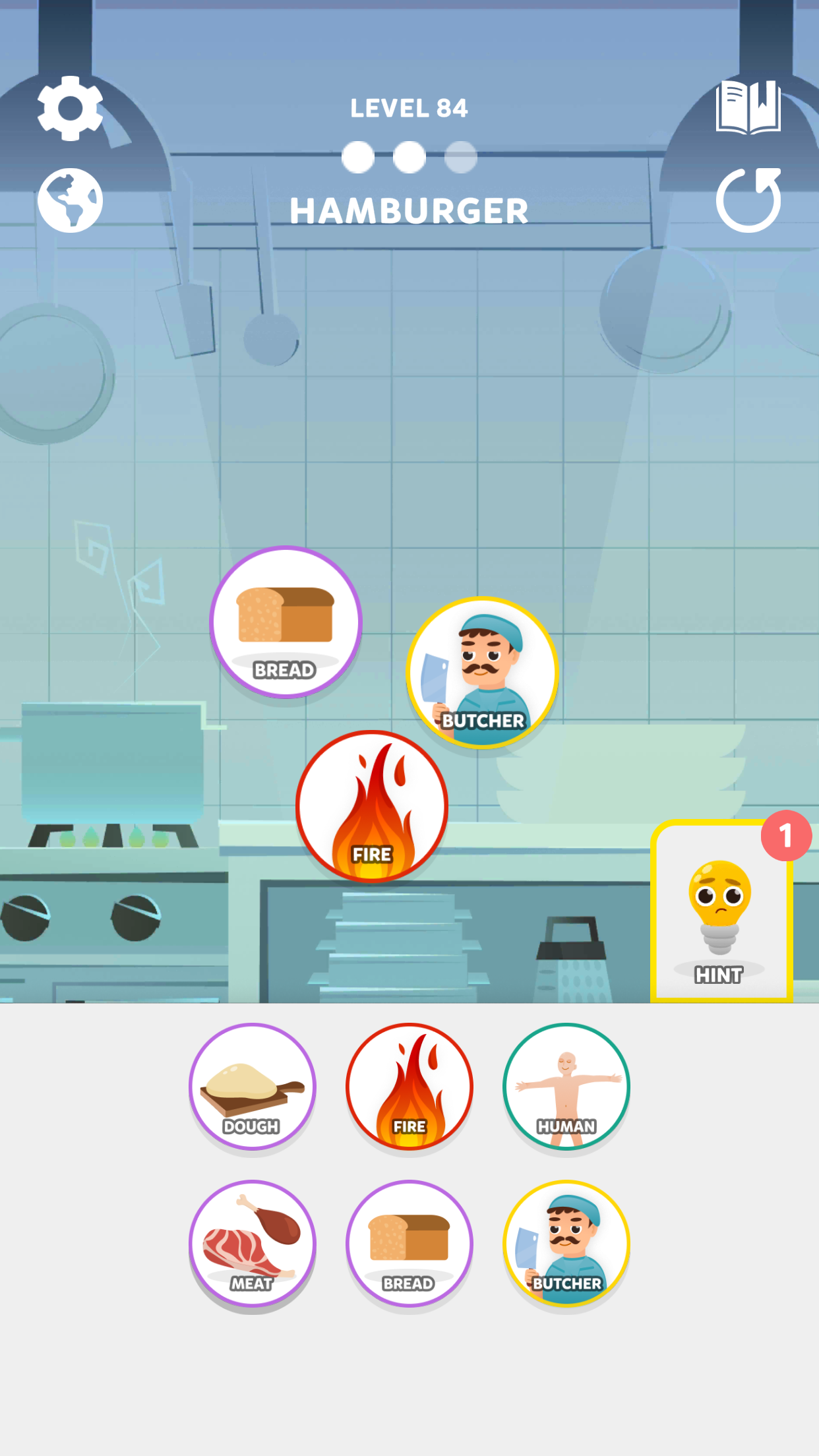Open the settings gear
Image resolution: width=819 pixels, height=1456 pixels.
[70, 109]
